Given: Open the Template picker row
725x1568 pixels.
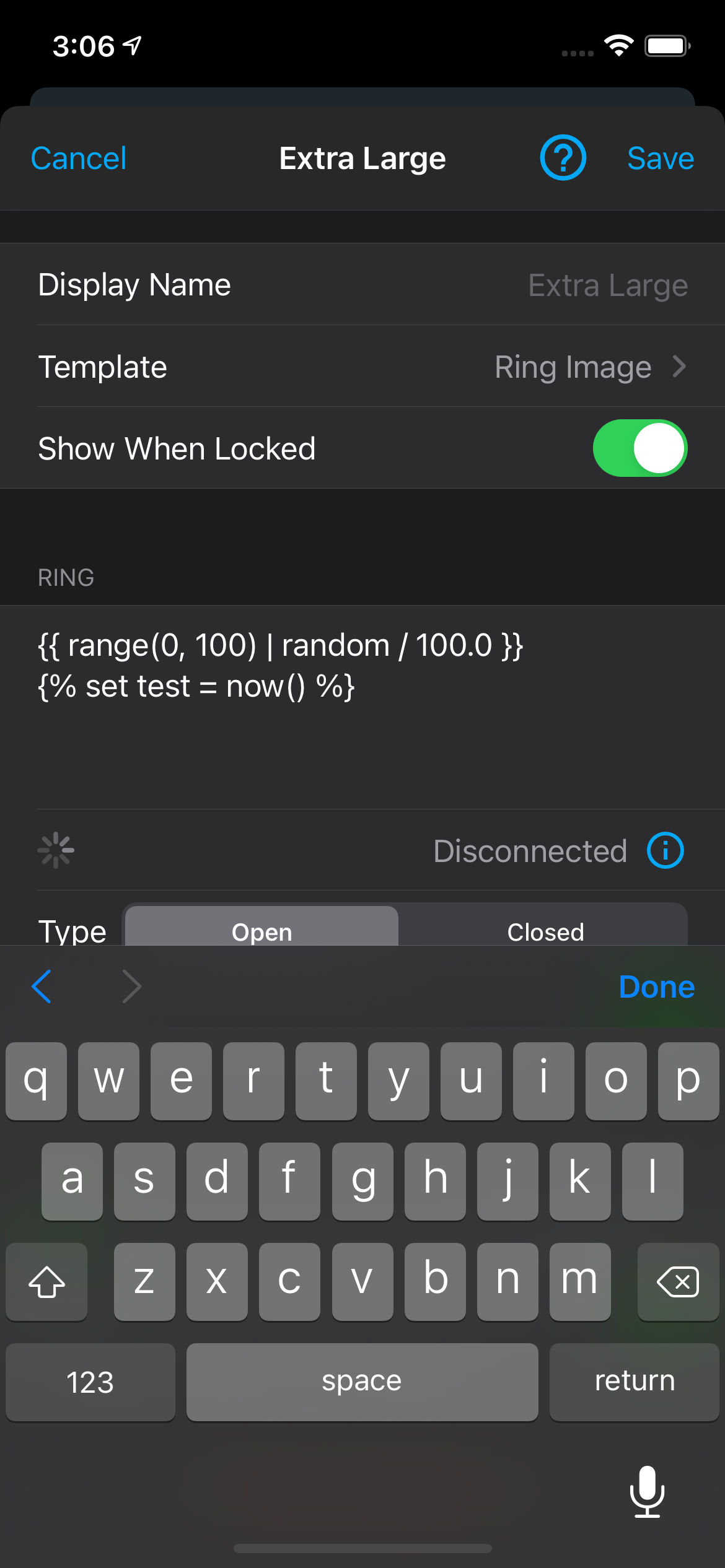Looking at the screenshot, I should click(x=362, y=367).
